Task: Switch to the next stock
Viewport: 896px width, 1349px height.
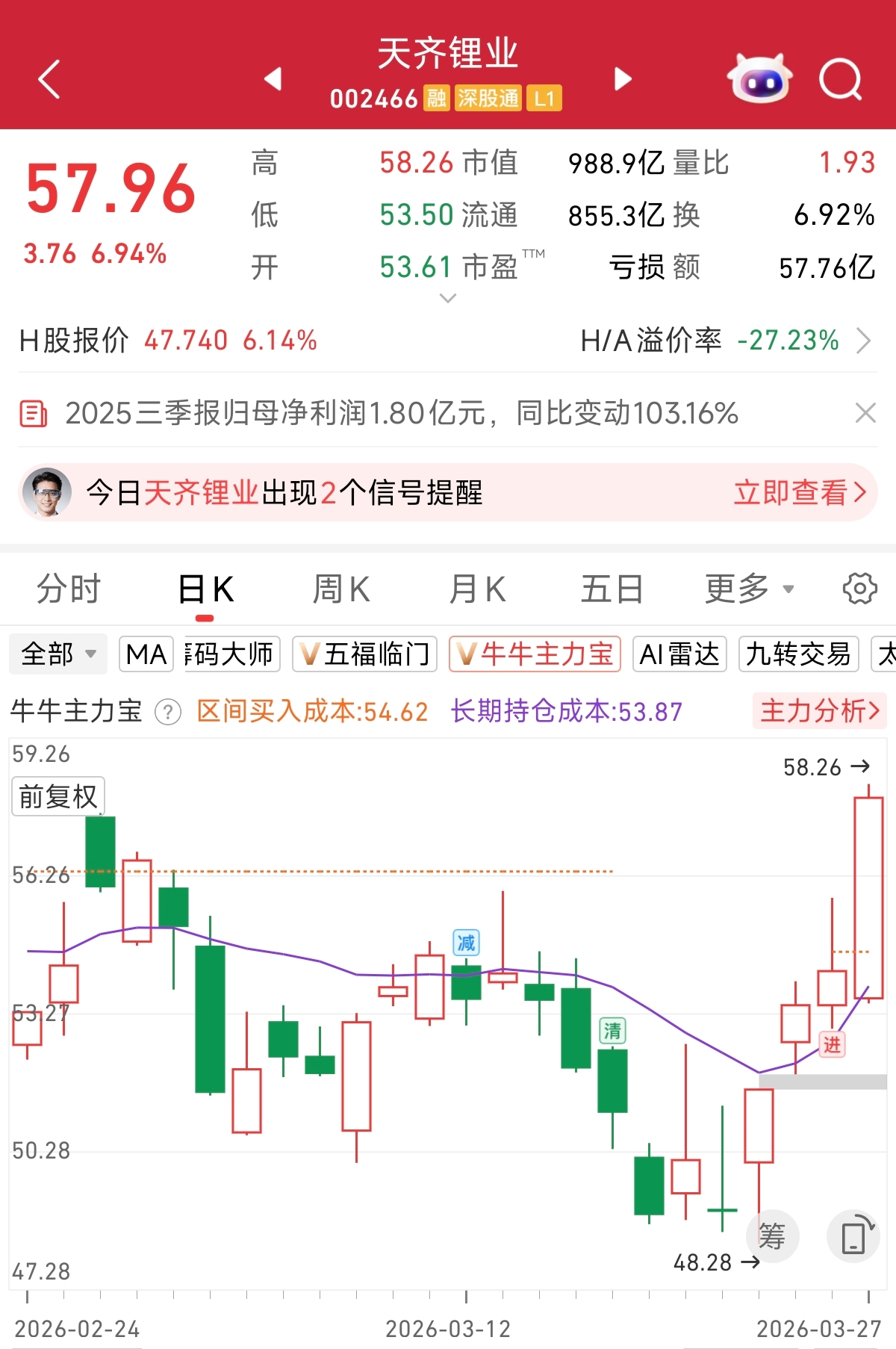Action: 622,78
